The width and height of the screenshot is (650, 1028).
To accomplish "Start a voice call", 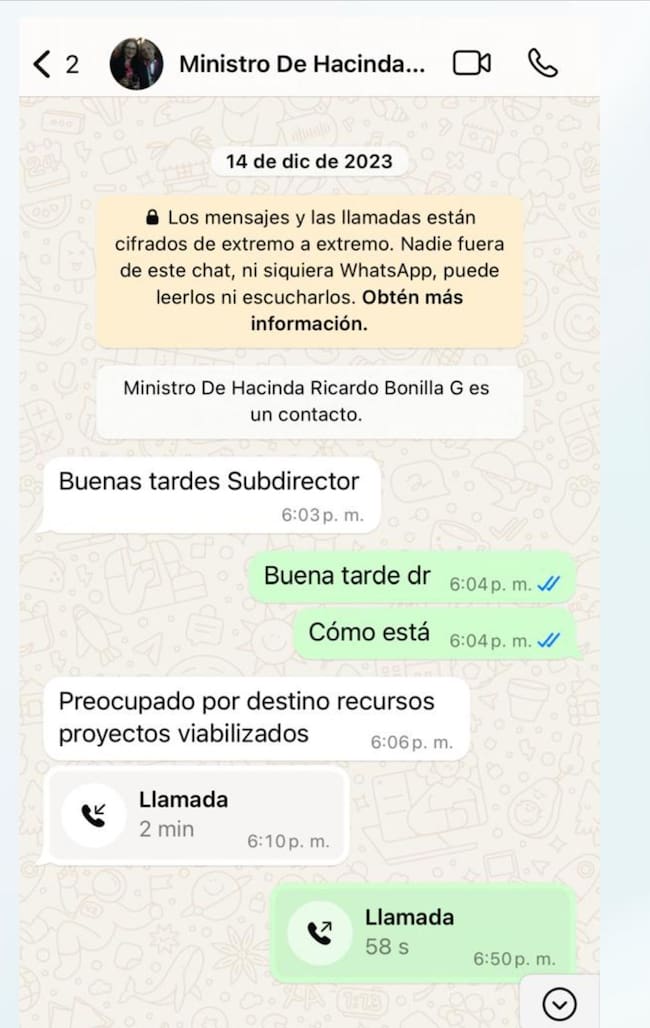I will pos(542,64).
